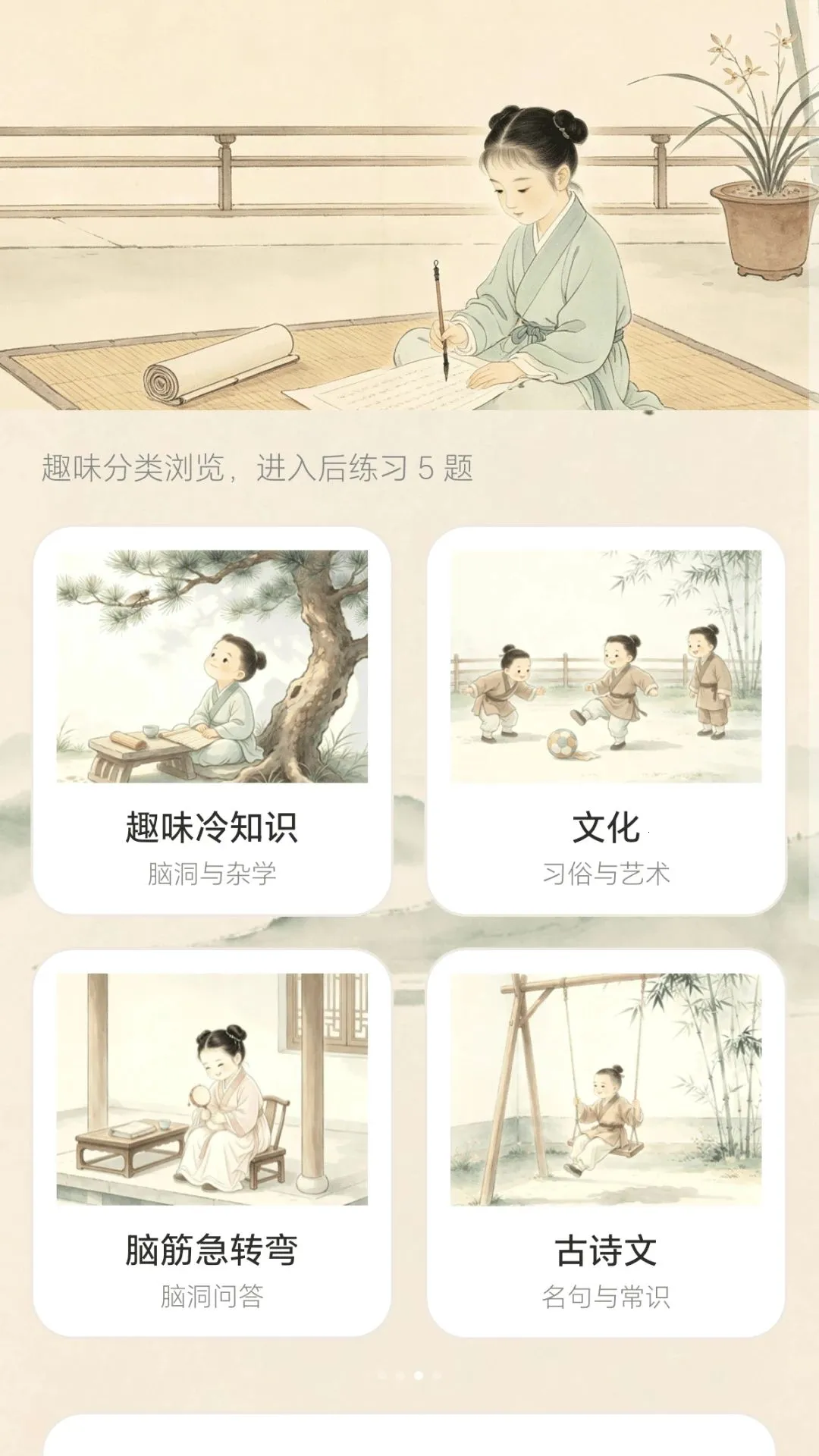Open the 古诗文 category card

point(607,1143)
